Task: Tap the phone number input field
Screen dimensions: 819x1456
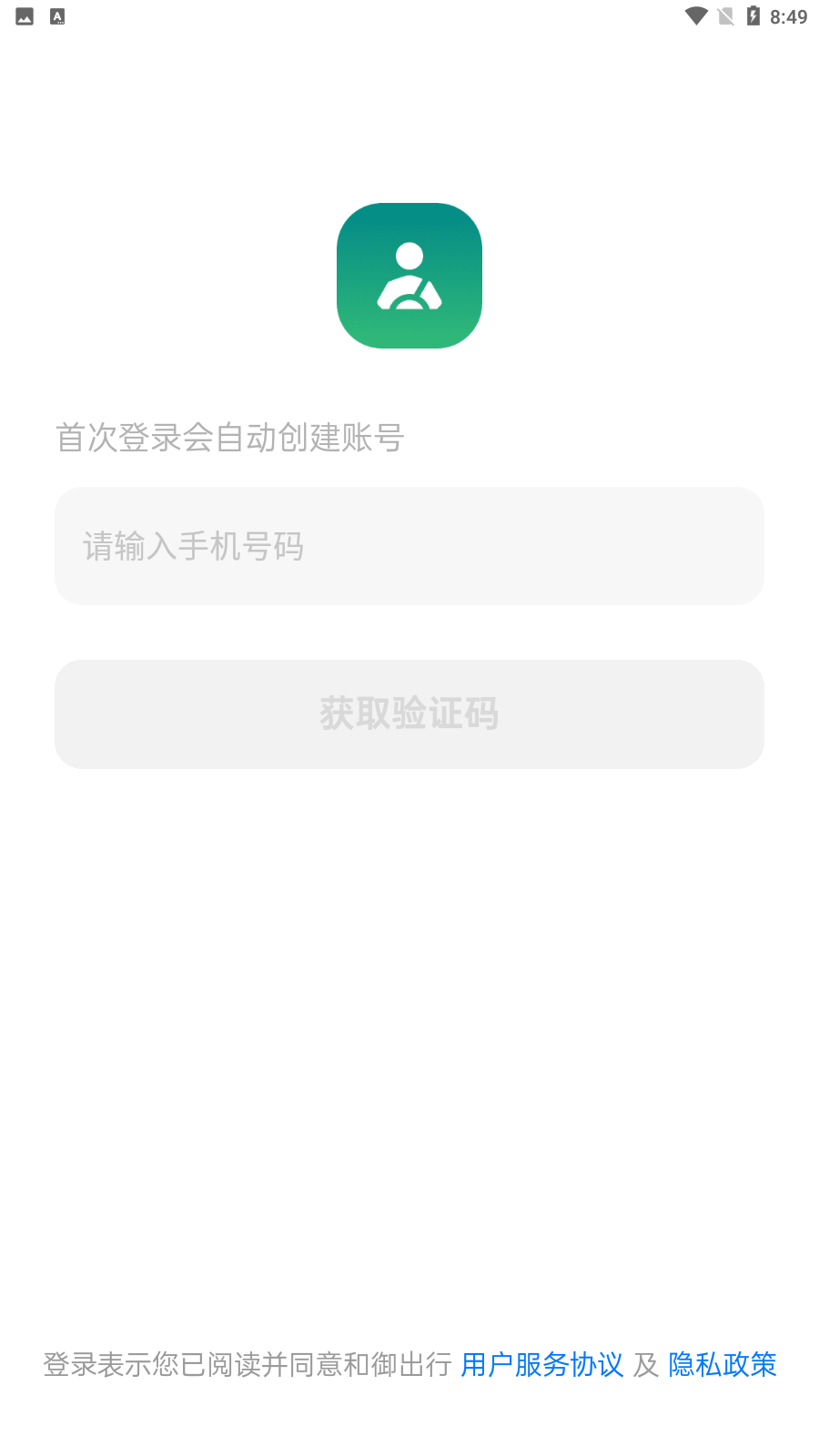Action: pos(409,546)
